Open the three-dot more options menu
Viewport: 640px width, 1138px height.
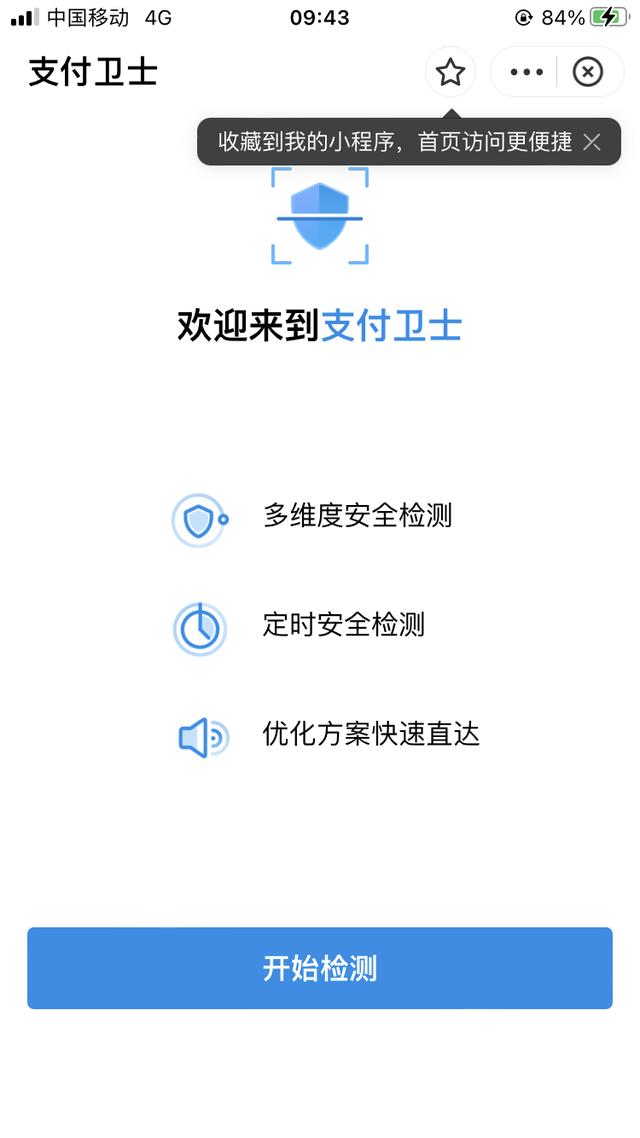click(527, 72)
